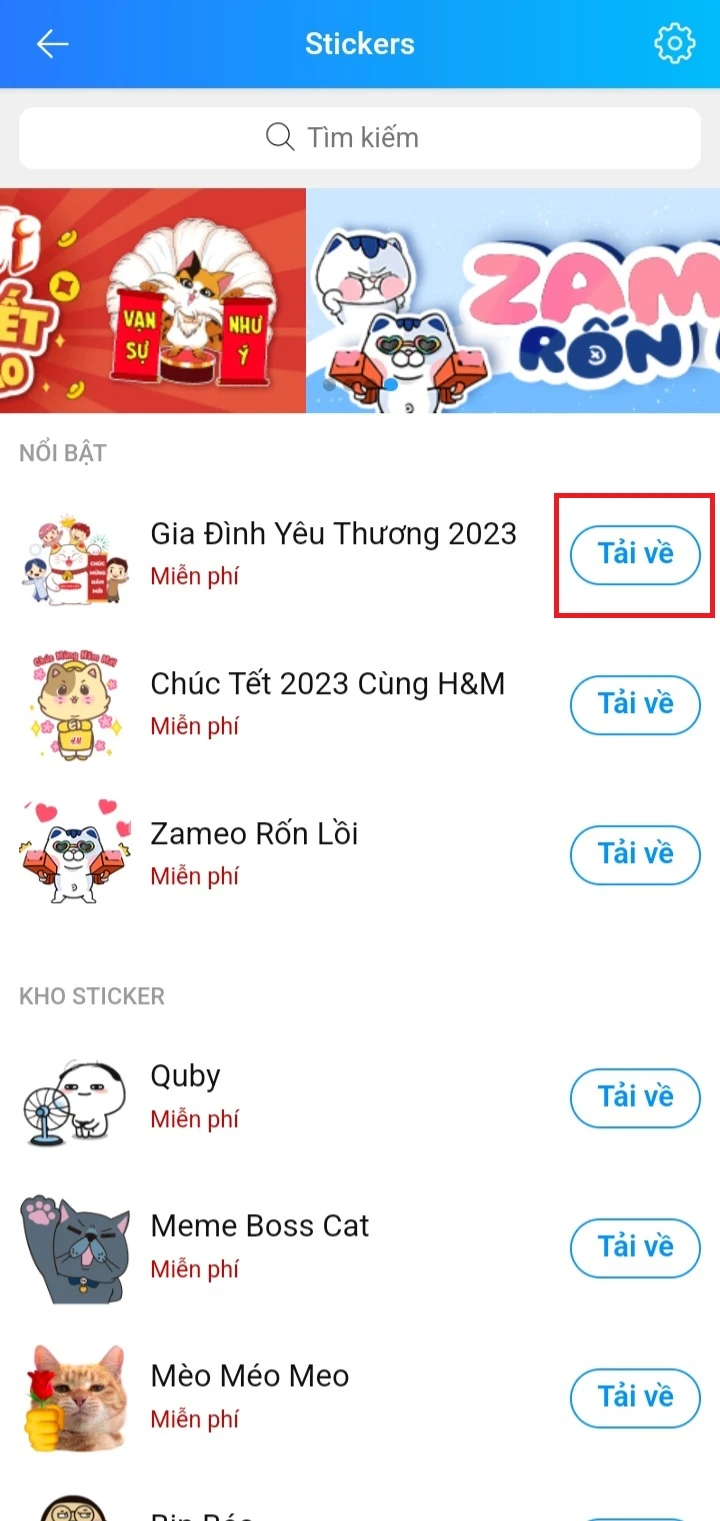Tap Tải về for Chúc Tết 2023 Cùng H&M

click(x=634, y=705)
